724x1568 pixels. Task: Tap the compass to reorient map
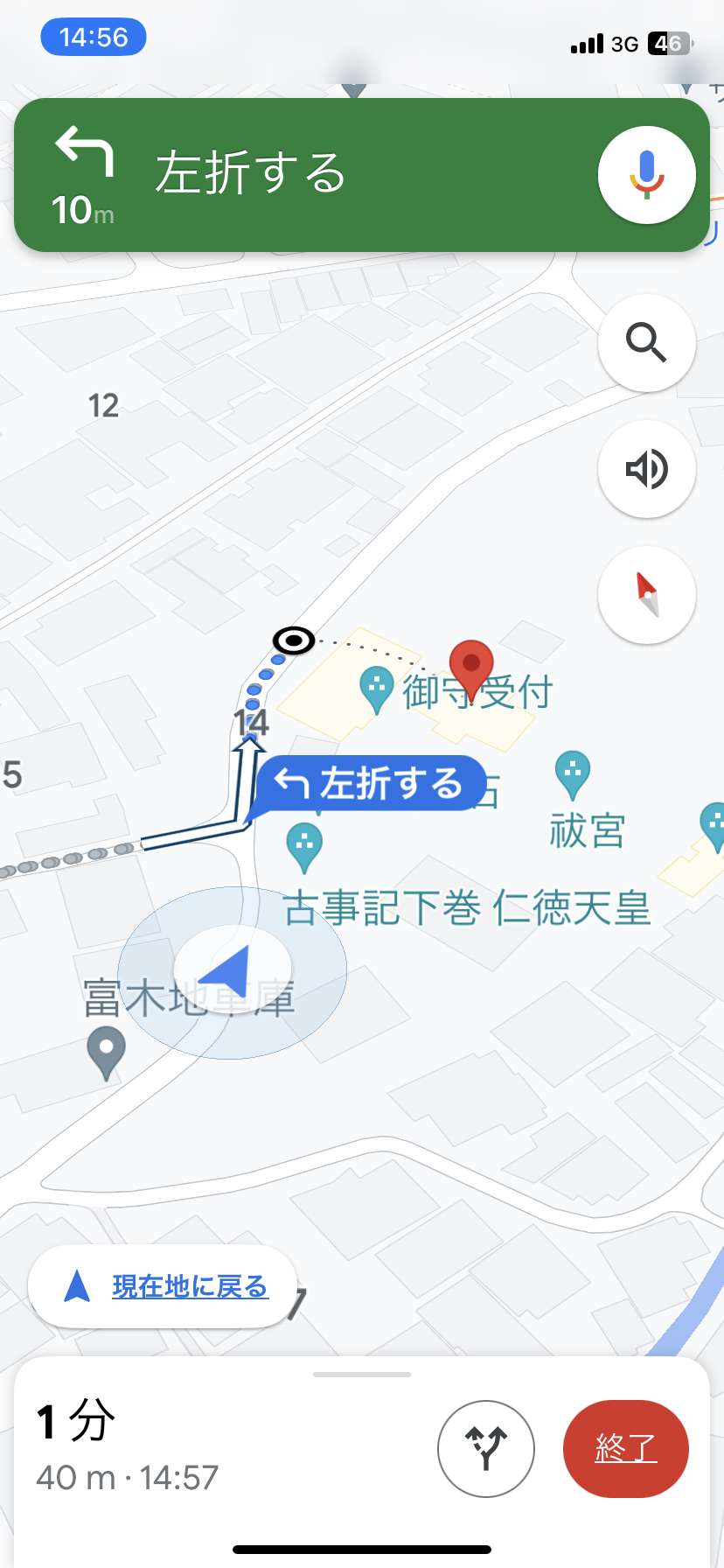coord(646,595)
